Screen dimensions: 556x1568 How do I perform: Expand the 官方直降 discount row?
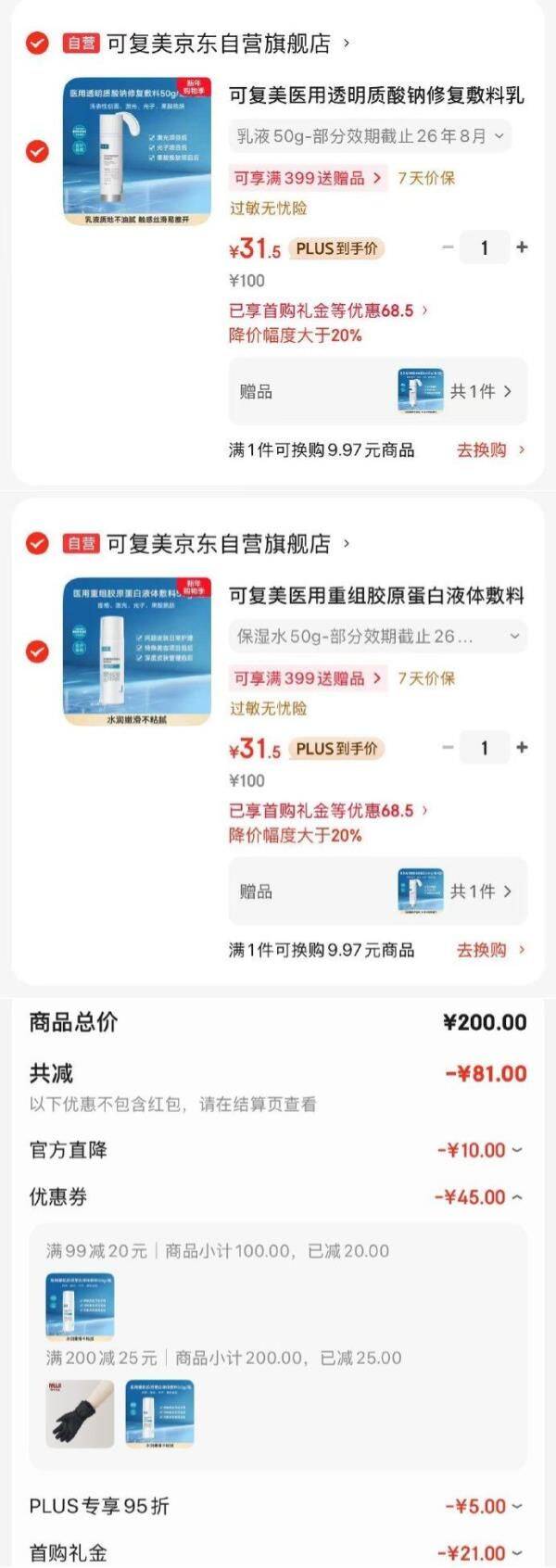point(278,1150)
